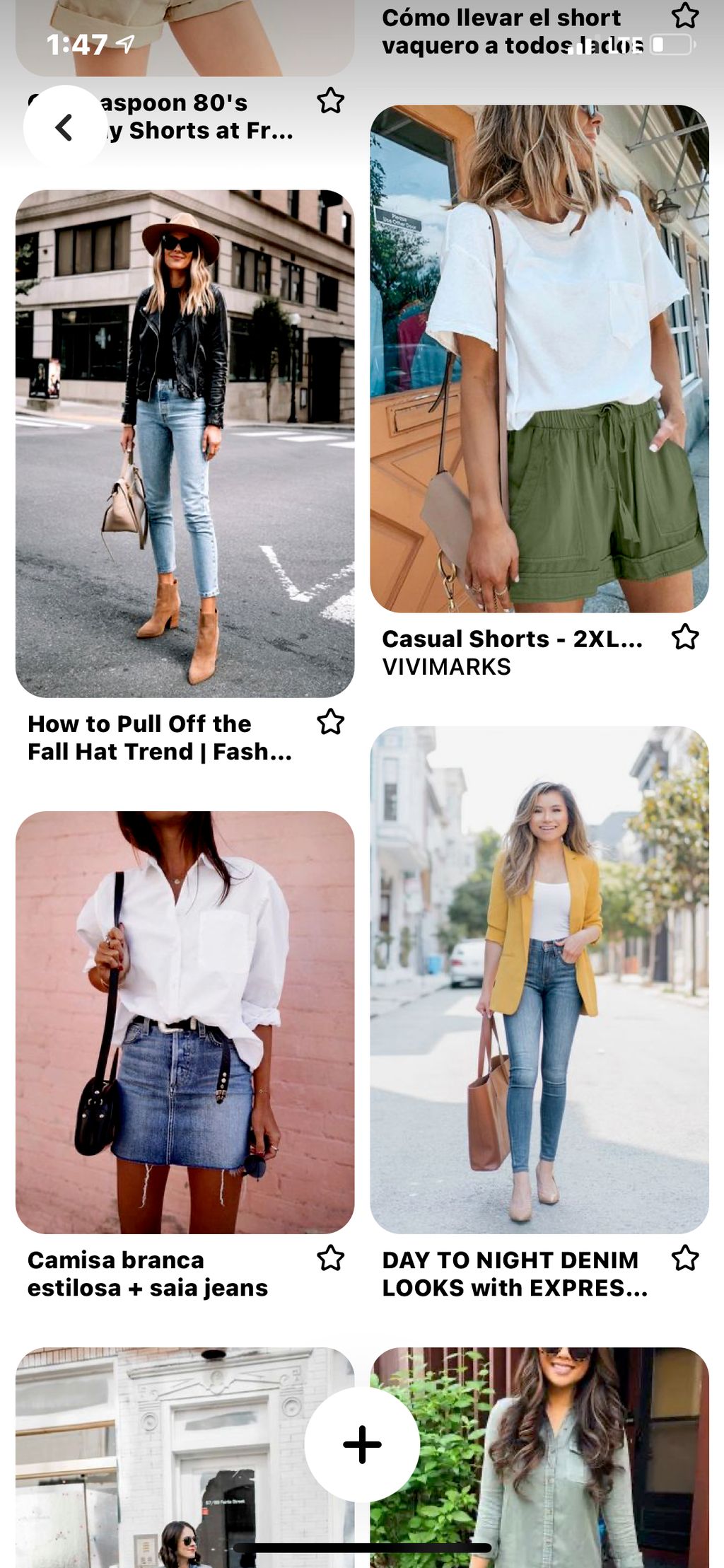Screen dimensions: 724x1568
Task: Star the Cómo llevar el short pin
Action: pos(684,16)
